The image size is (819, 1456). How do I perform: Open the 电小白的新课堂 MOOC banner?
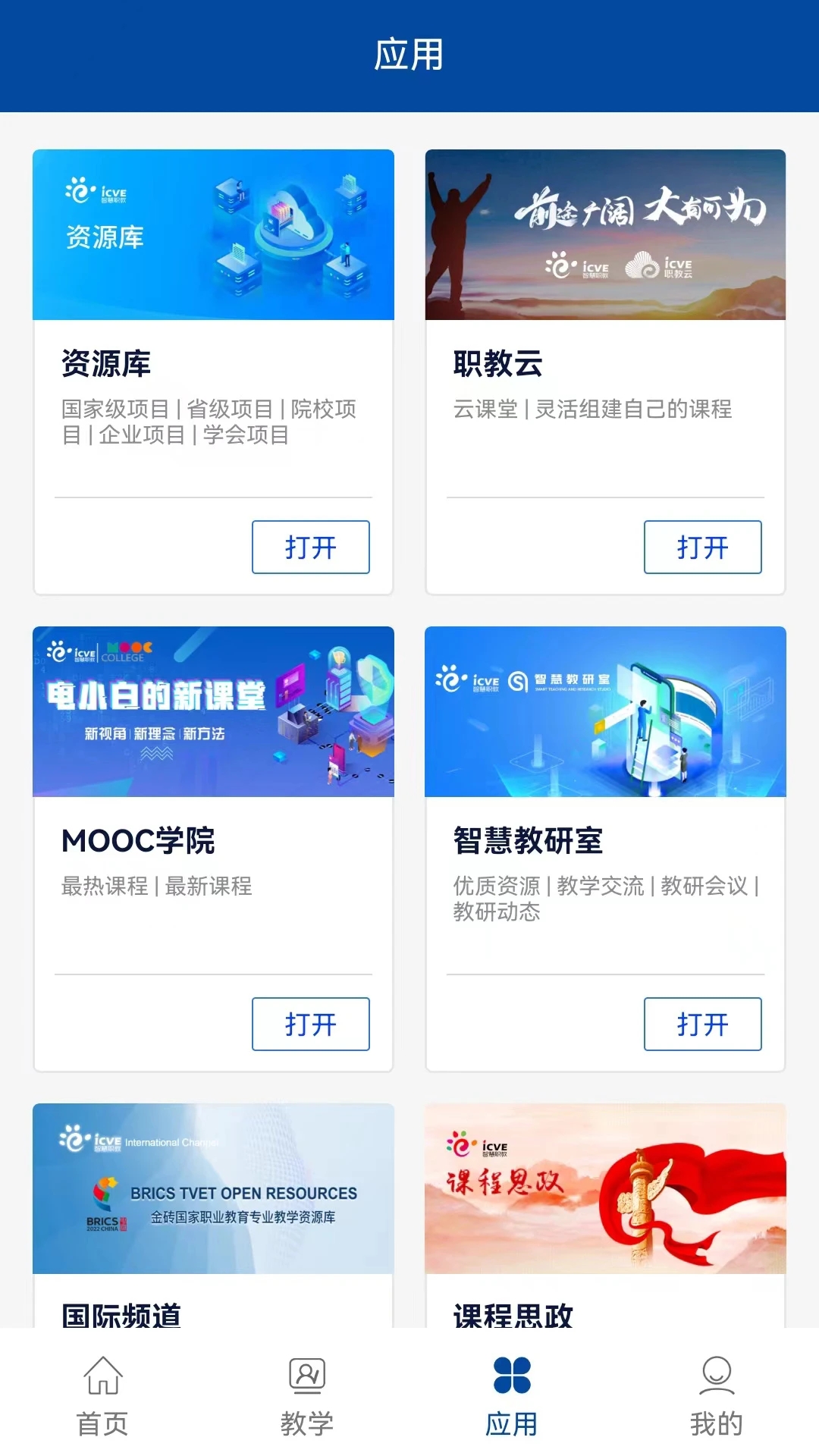tap(213, 712)
